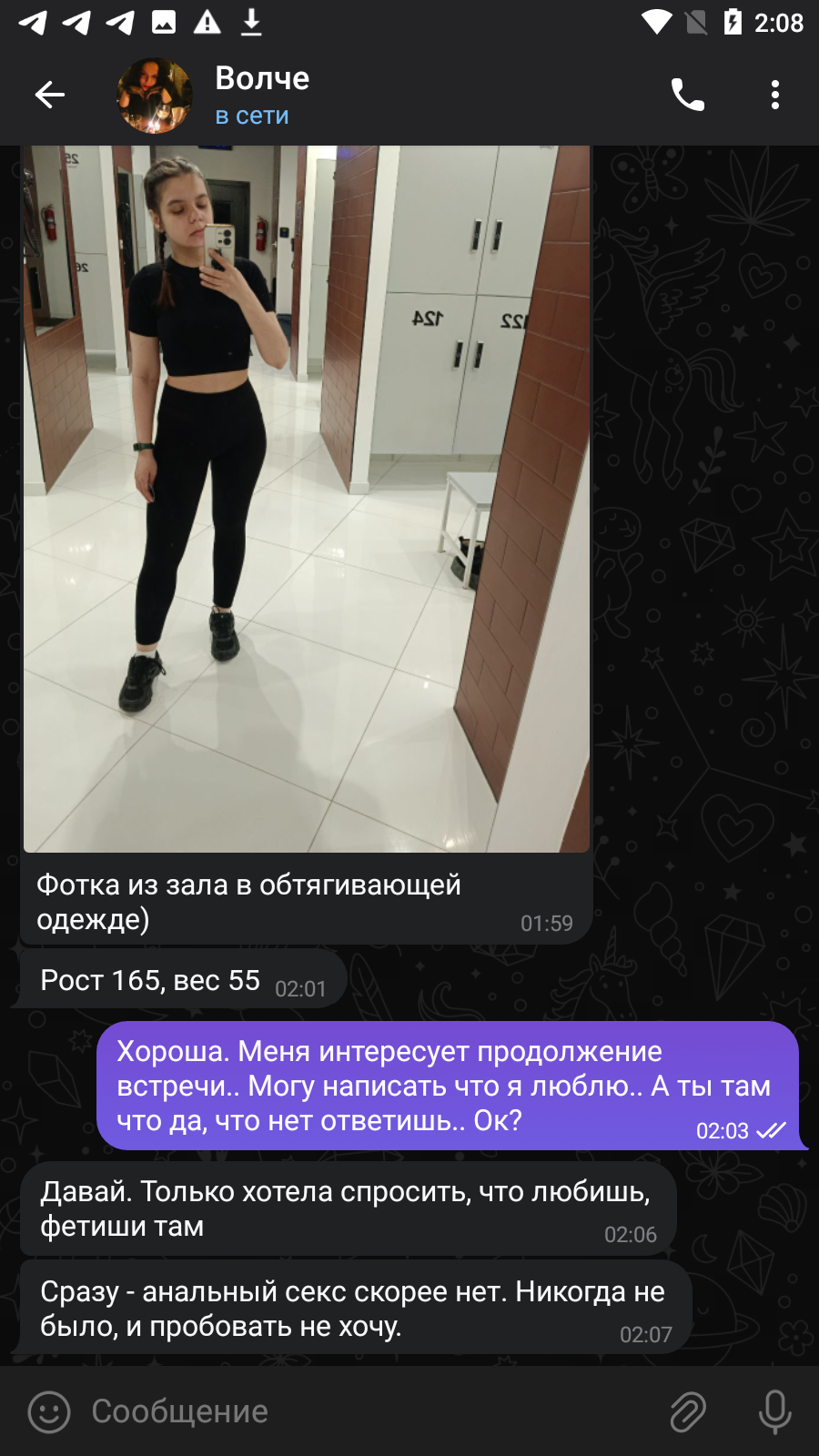Open the gym photo in full view
819x1456 pixels.
pyautogui.click(x=307, y=499)
